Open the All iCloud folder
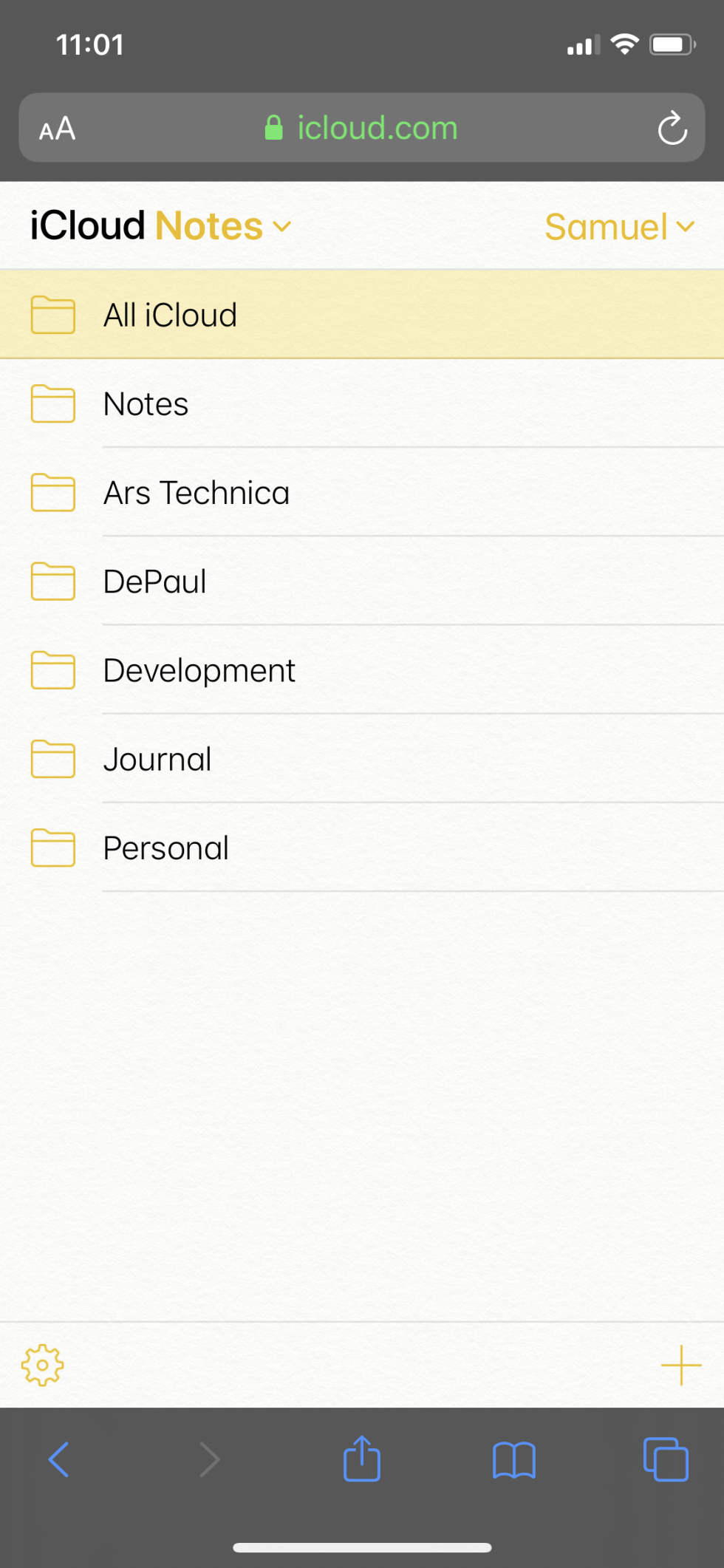The height and width of the screenshot is (1568, 724). [x=170, y=314]
